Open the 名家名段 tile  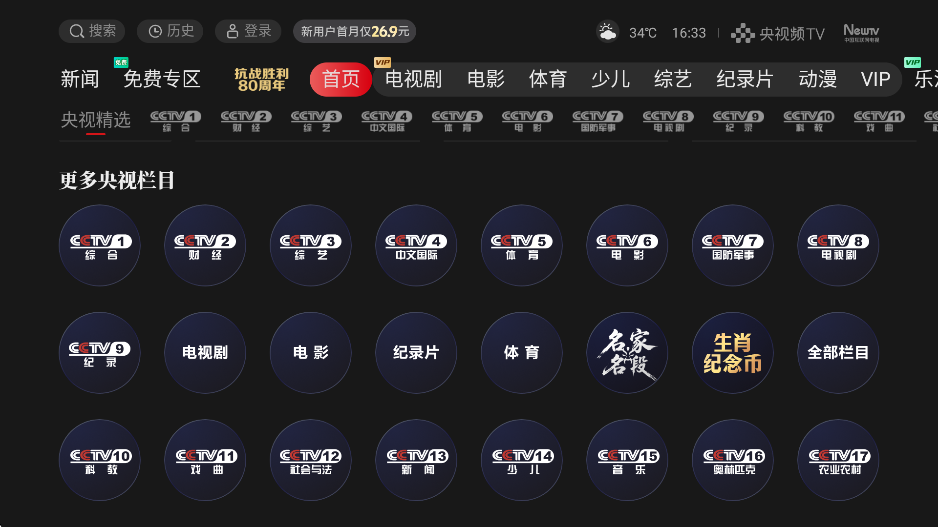point(627,353)
